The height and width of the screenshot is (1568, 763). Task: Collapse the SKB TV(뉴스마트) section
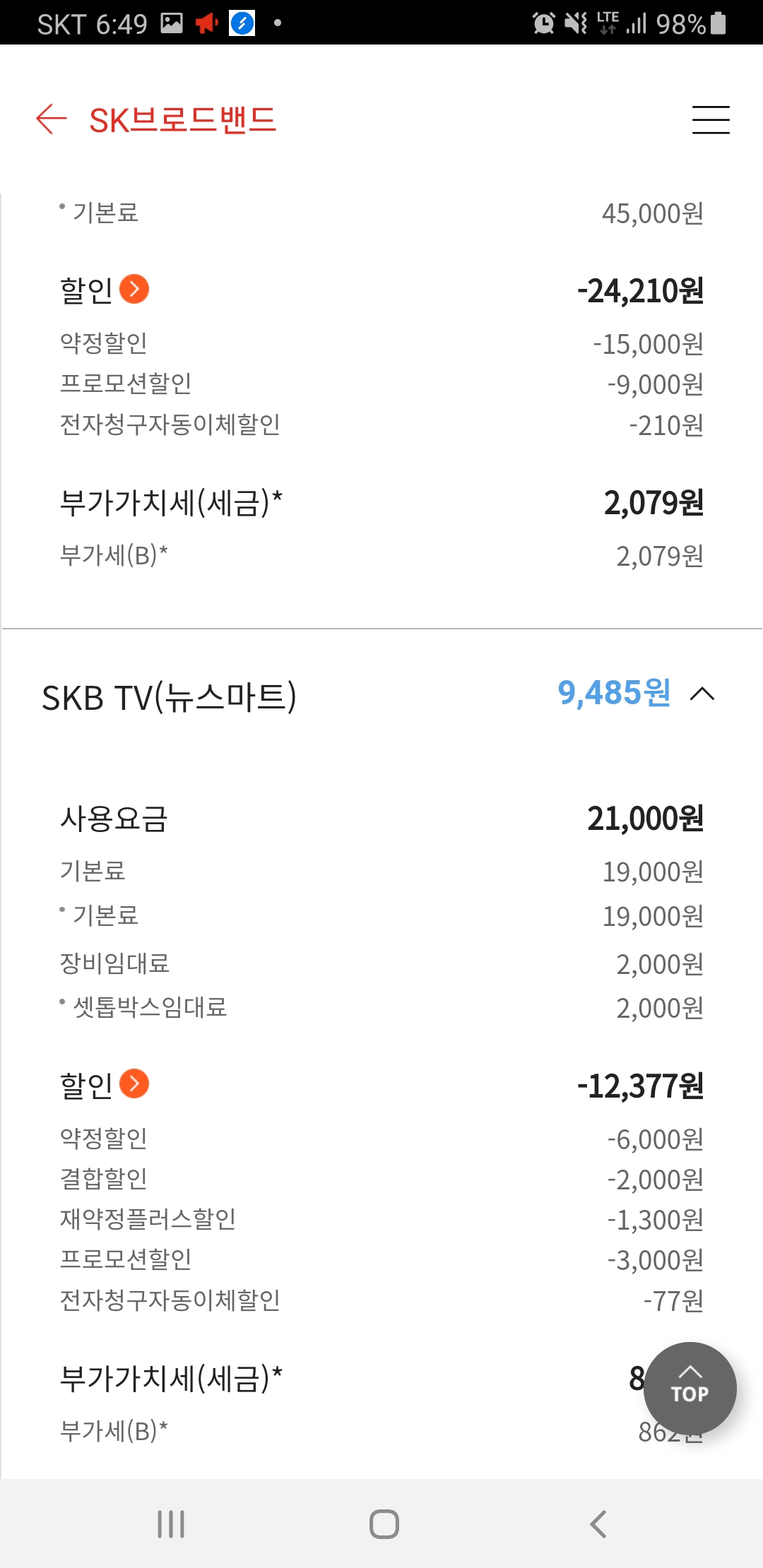point(702,694)
